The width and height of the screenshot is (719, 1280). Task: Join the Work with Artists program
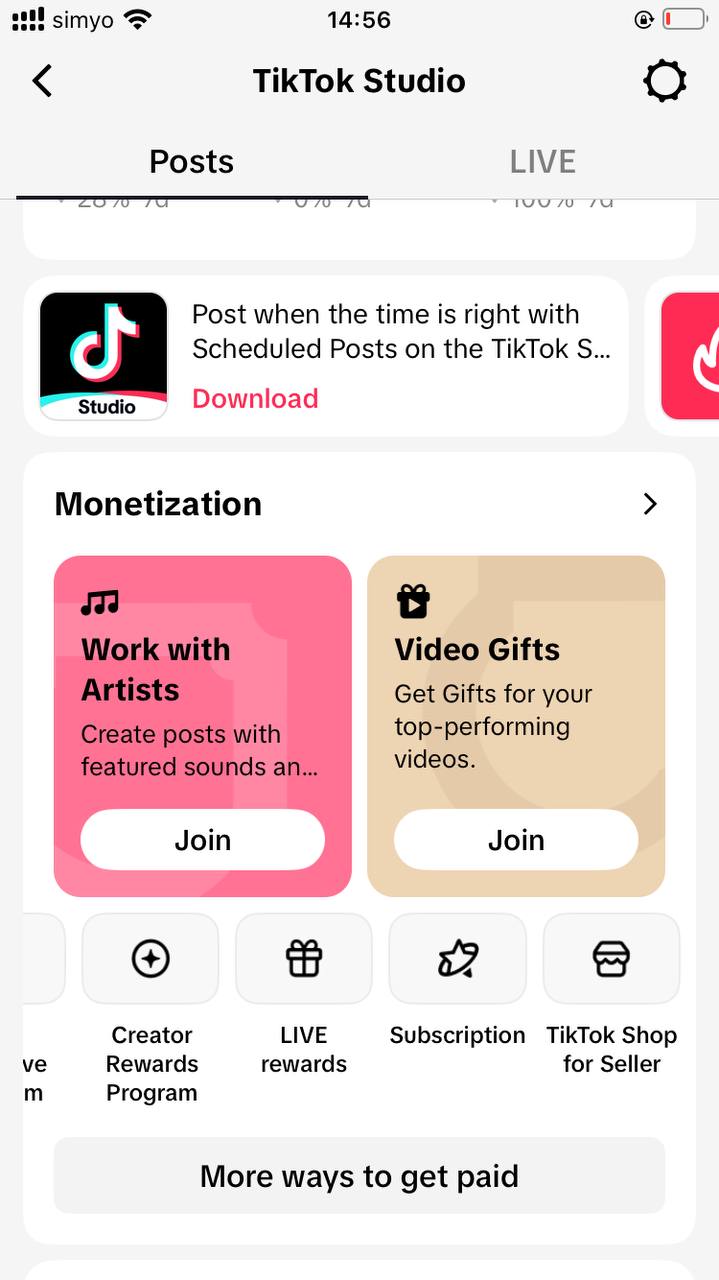coord(203,840)
